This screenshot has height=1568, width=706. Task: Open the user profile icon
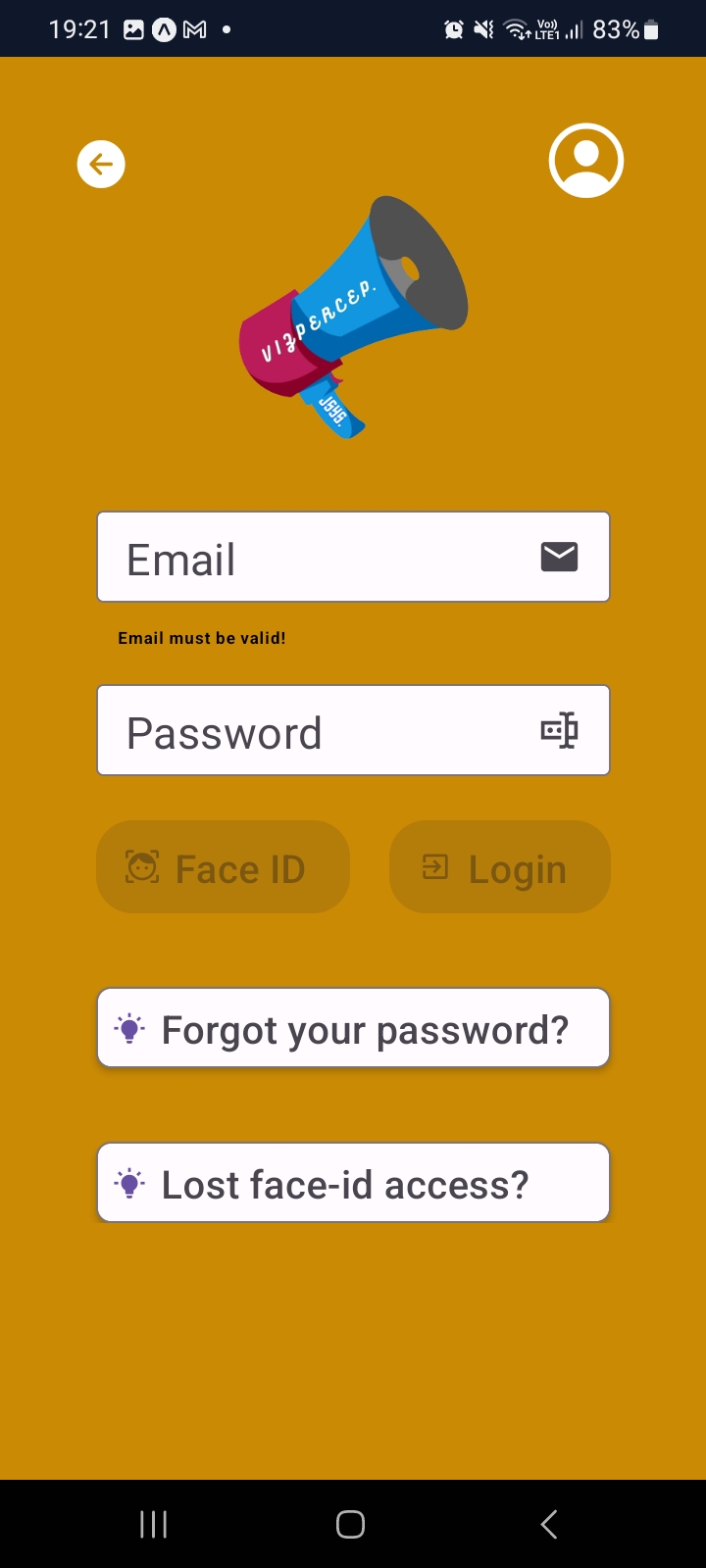click(585, 160)
